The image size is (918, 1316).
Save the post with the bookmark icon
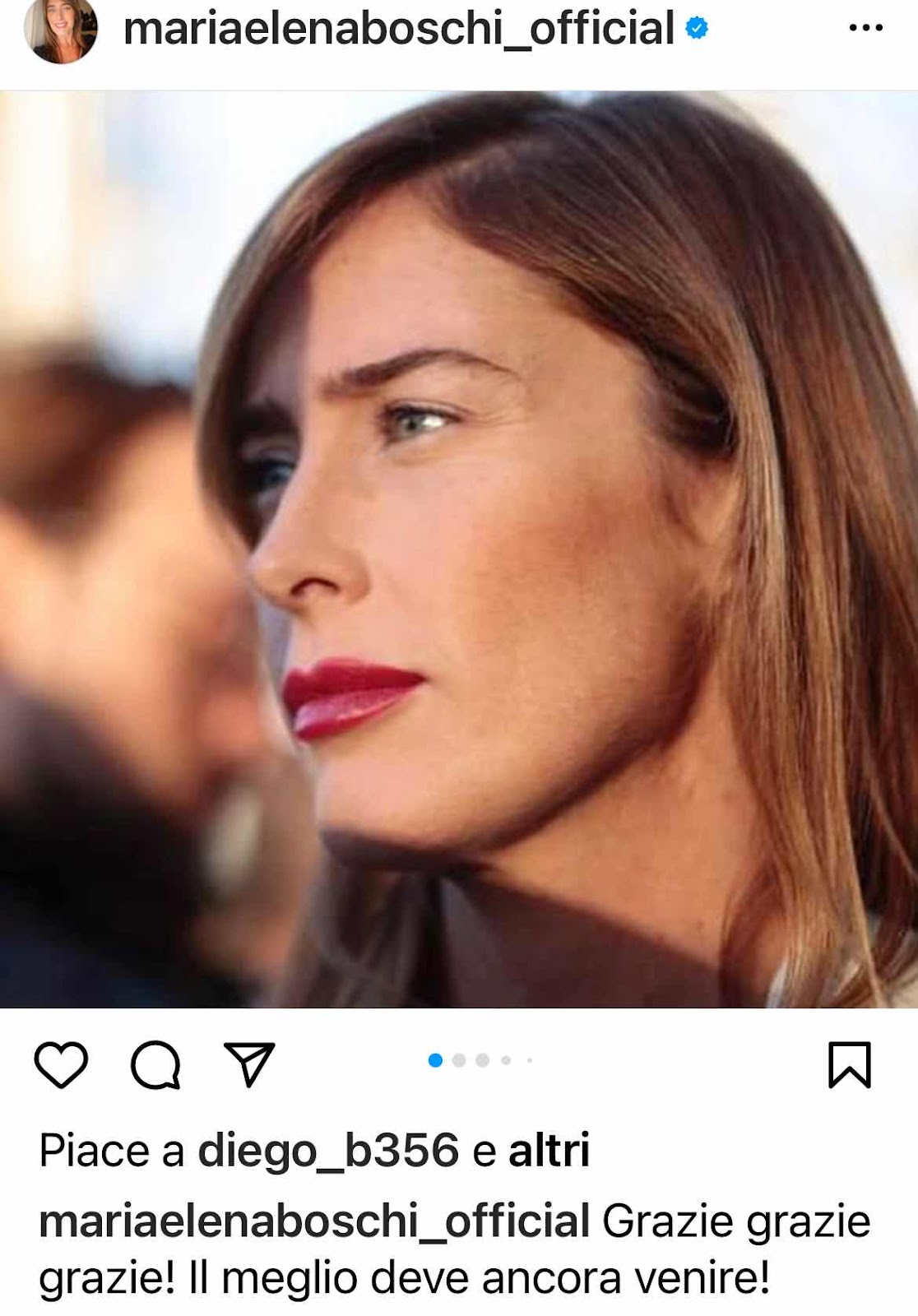tap(849, 1064)
